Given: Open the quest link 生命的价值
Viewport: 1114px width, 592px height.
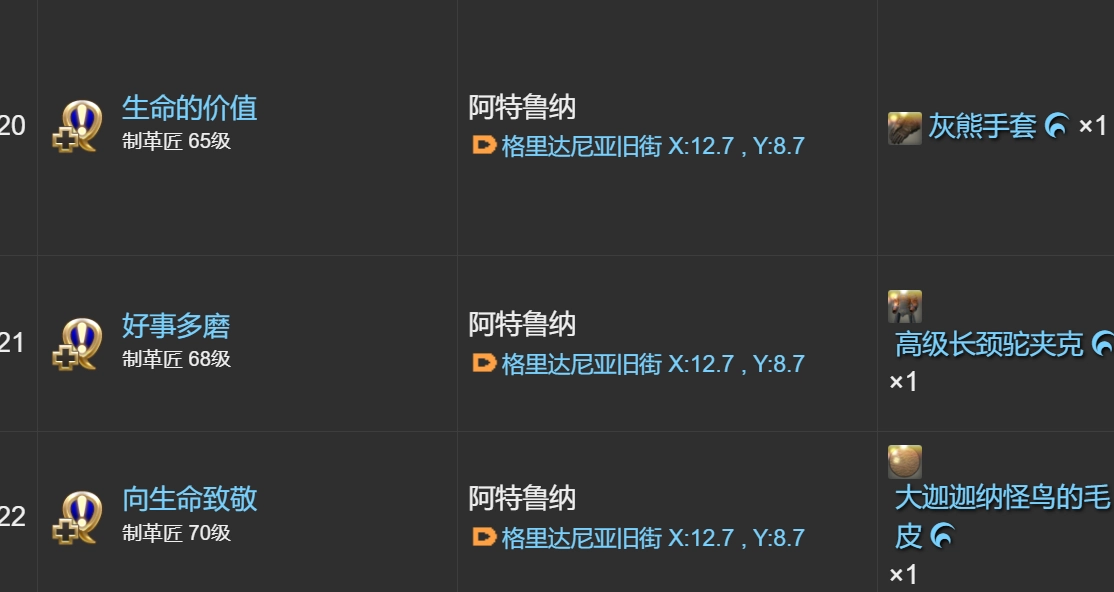Looking at the screenshot, I should pos(189,107).
